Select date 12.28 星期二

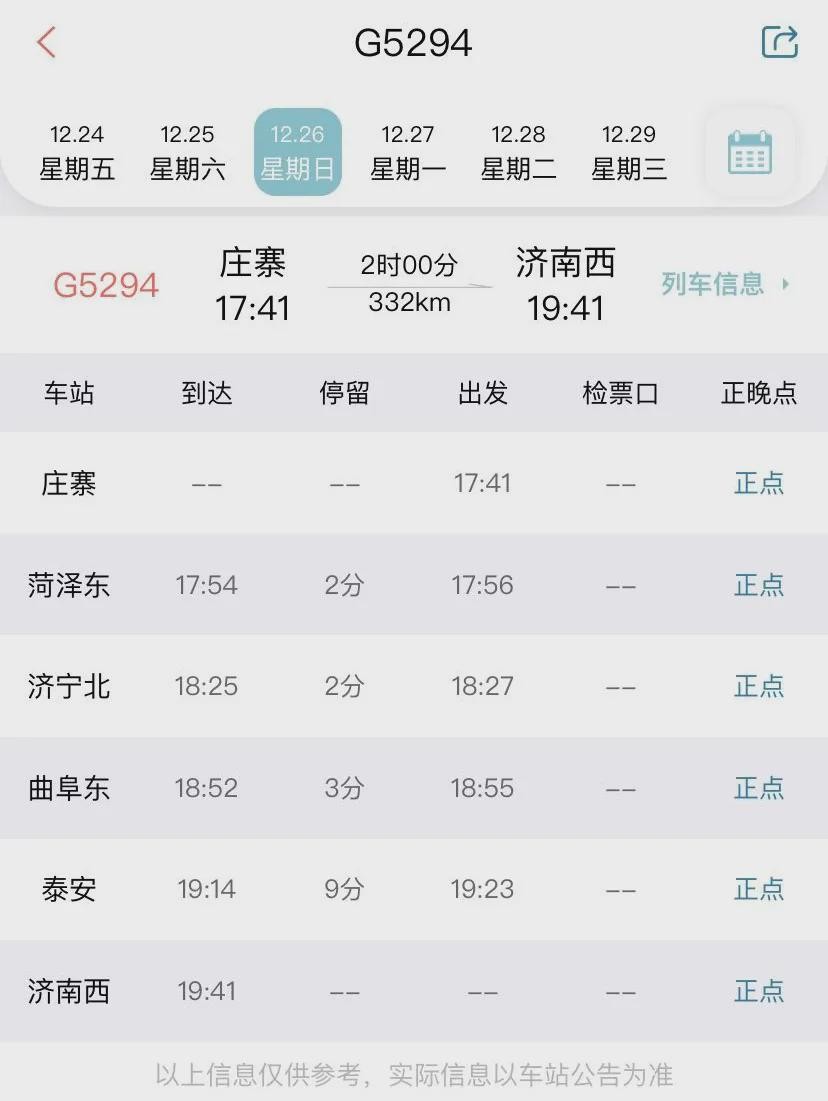coord(518,152)
